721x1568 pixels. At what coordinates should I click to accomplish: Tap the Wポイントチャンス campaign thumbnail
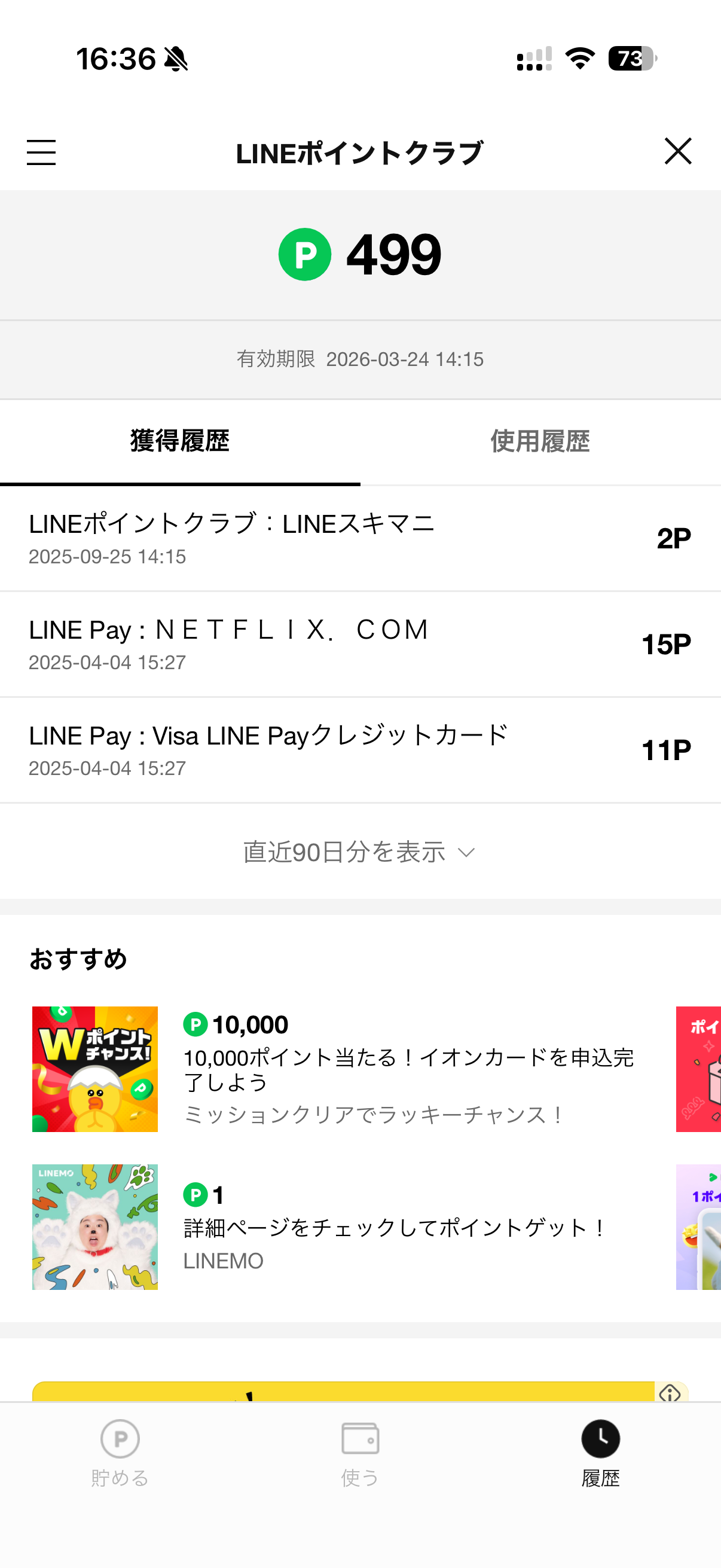pos(94,1068)
